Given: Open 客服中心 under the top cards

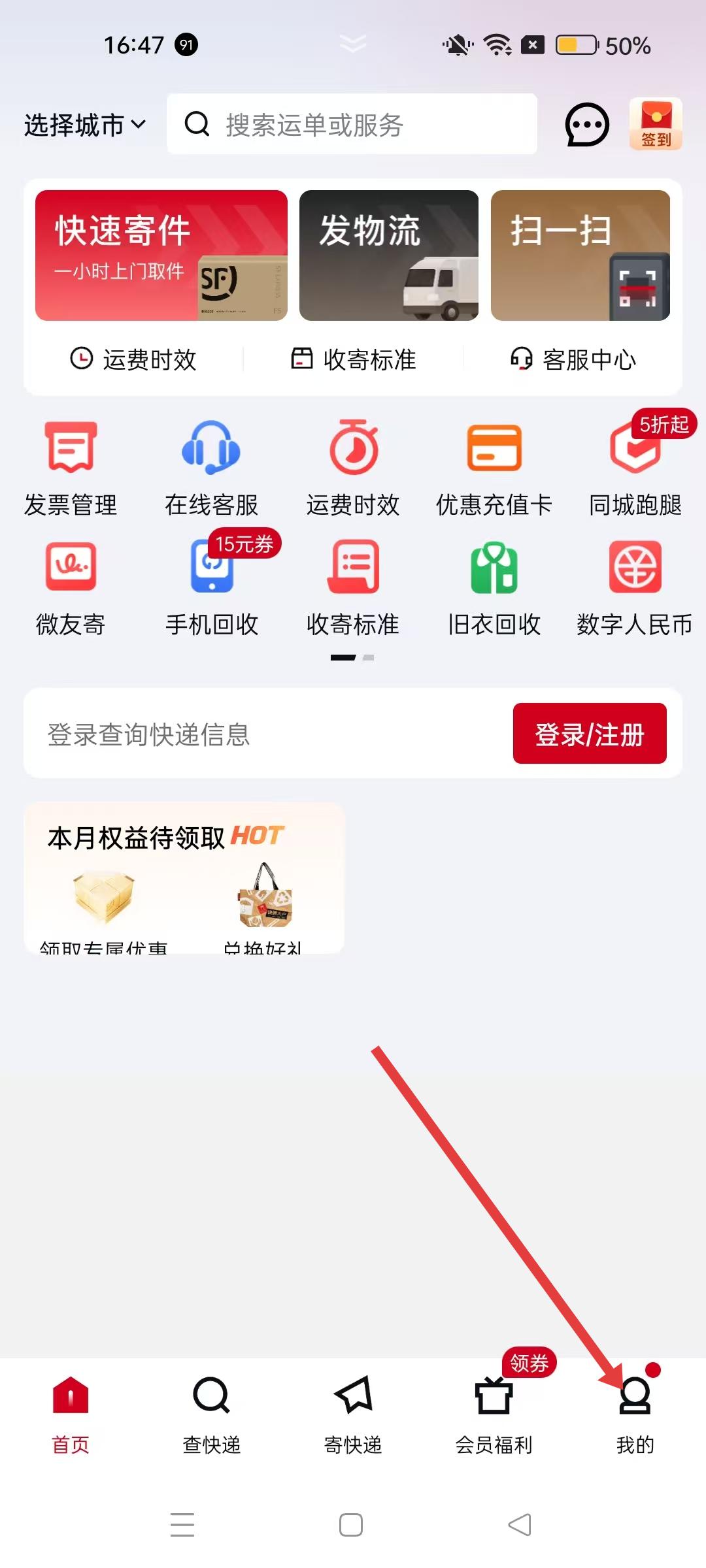Looking at the screenshot, I should tap(573, 359).
